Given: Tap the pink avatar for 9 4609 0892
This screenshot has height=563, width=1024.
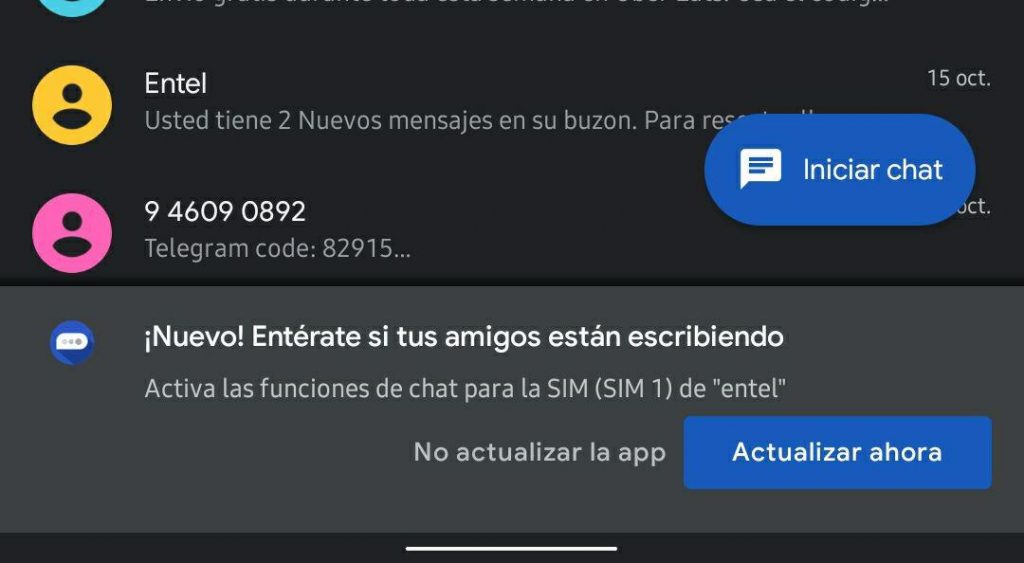Looking at the screenshot, I should tap(72, 232).
